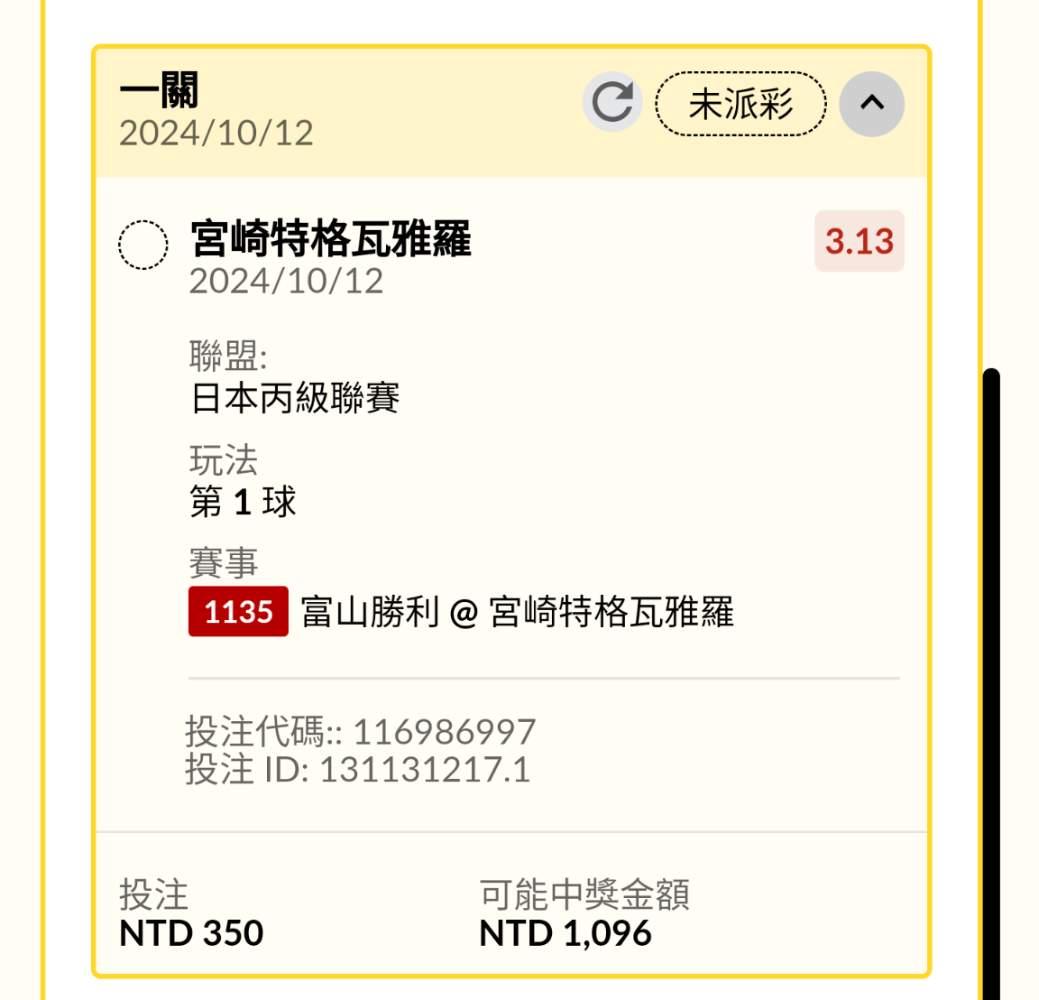Tap the 未派彩 status chip
The width and height of the screenshot is (1039, 1000).
tap(740, 103)
